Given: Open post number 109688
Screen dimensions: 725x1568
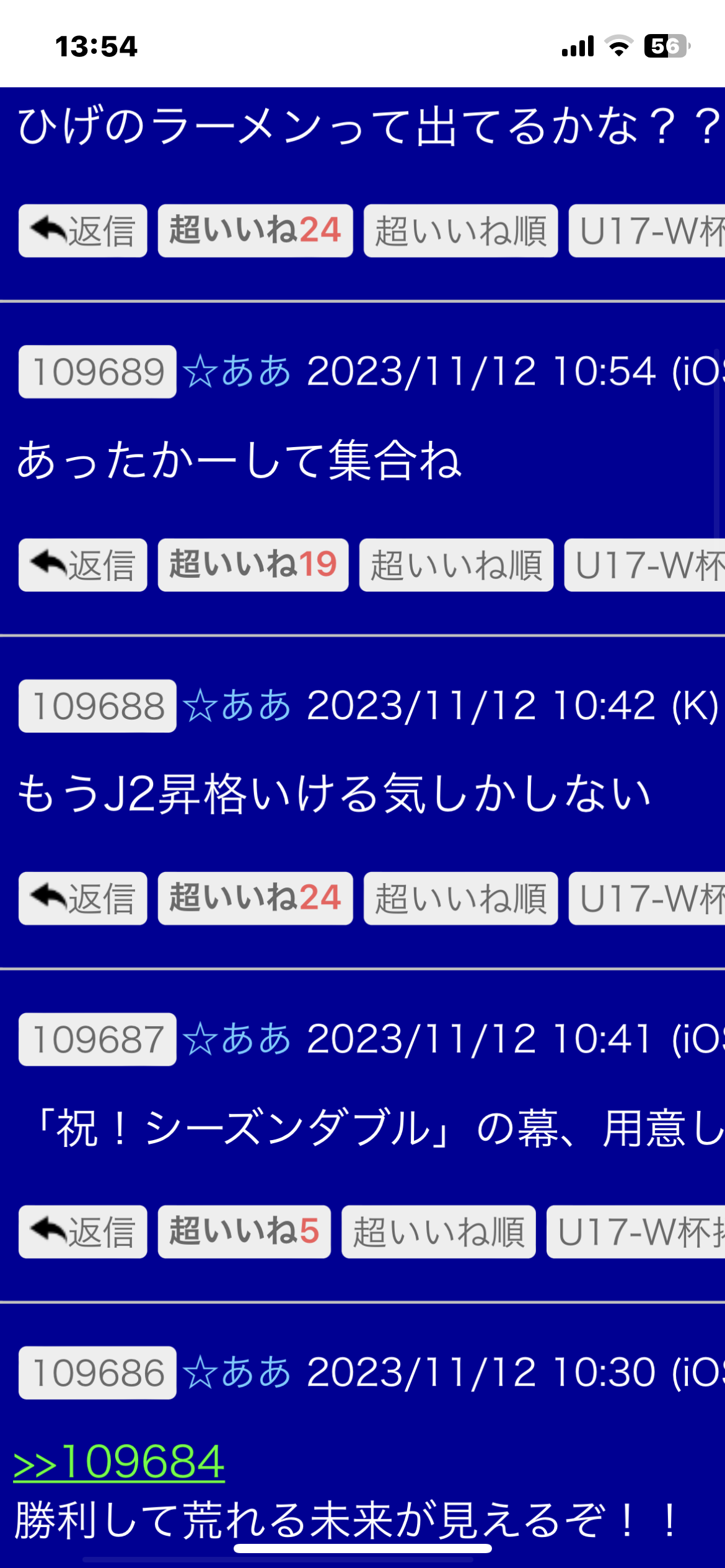Looking at the screenshot, I should [x=97, y=706].
